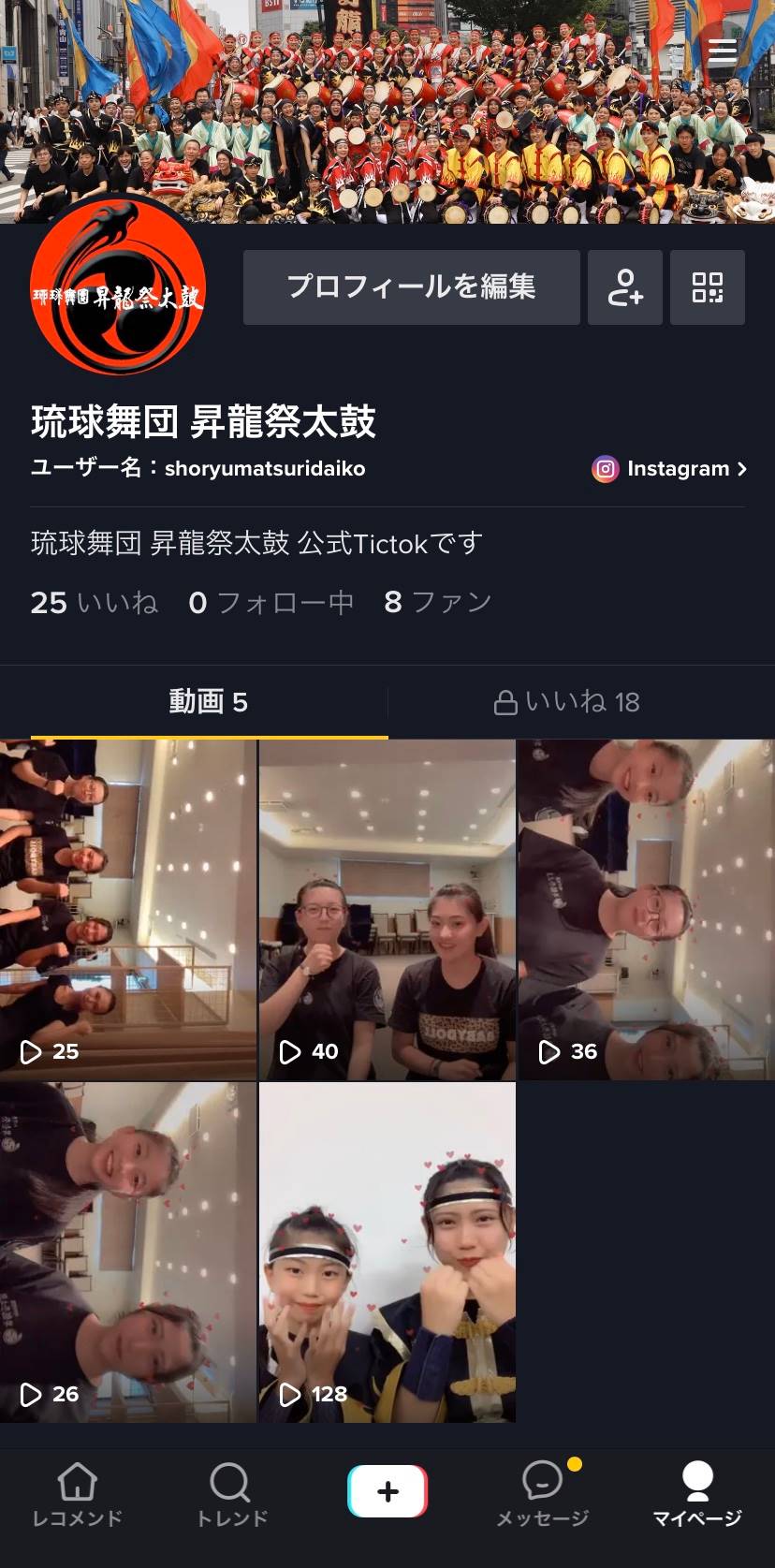
Task: Open the video with 128 plays
Action: click(x=387, y=1253)
